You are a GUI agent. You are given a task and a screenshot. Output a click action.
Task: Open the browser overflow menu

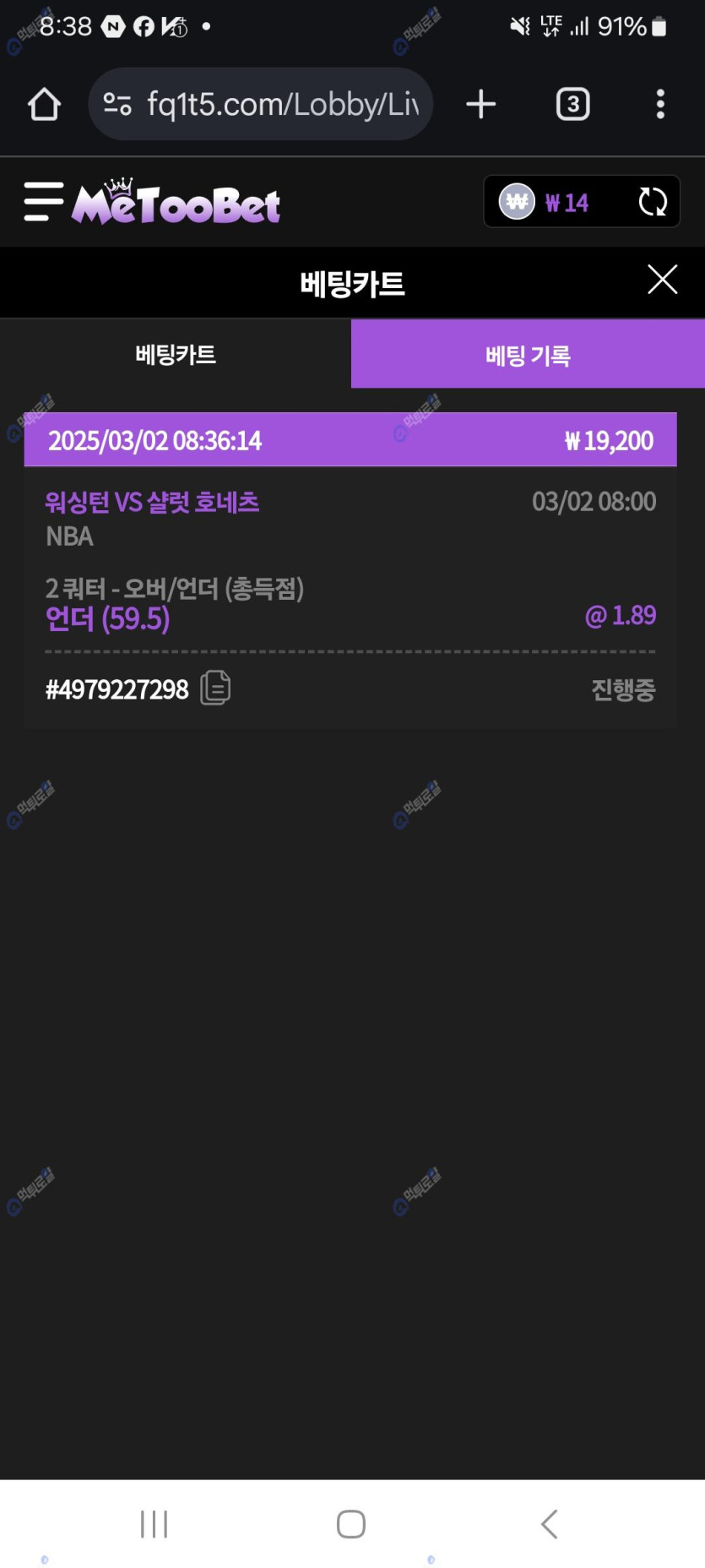click(x=660, y=105)
